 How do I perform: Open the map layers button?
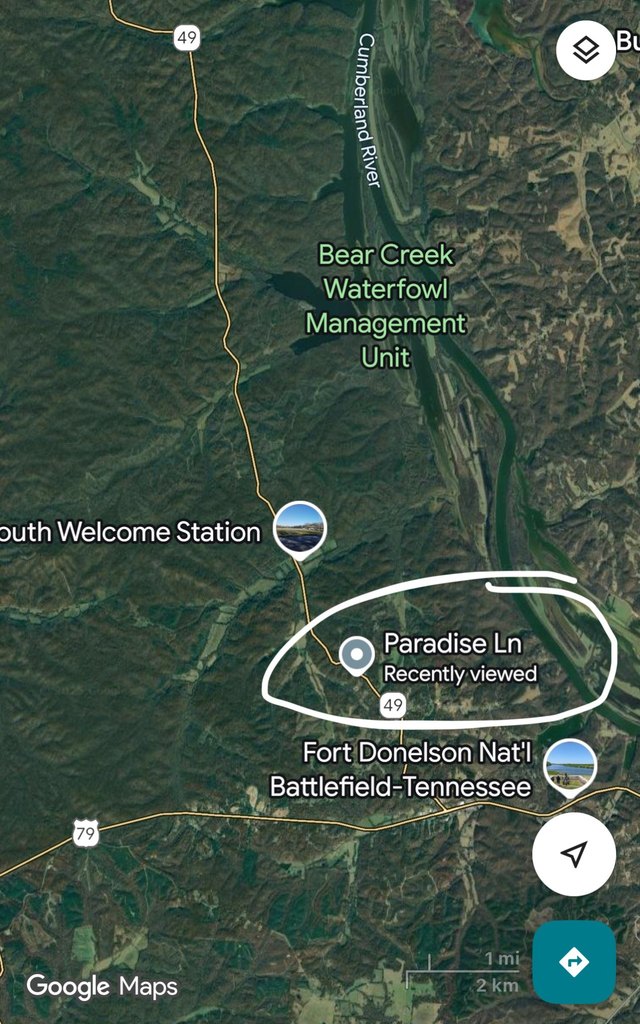[x=585, y=50]
